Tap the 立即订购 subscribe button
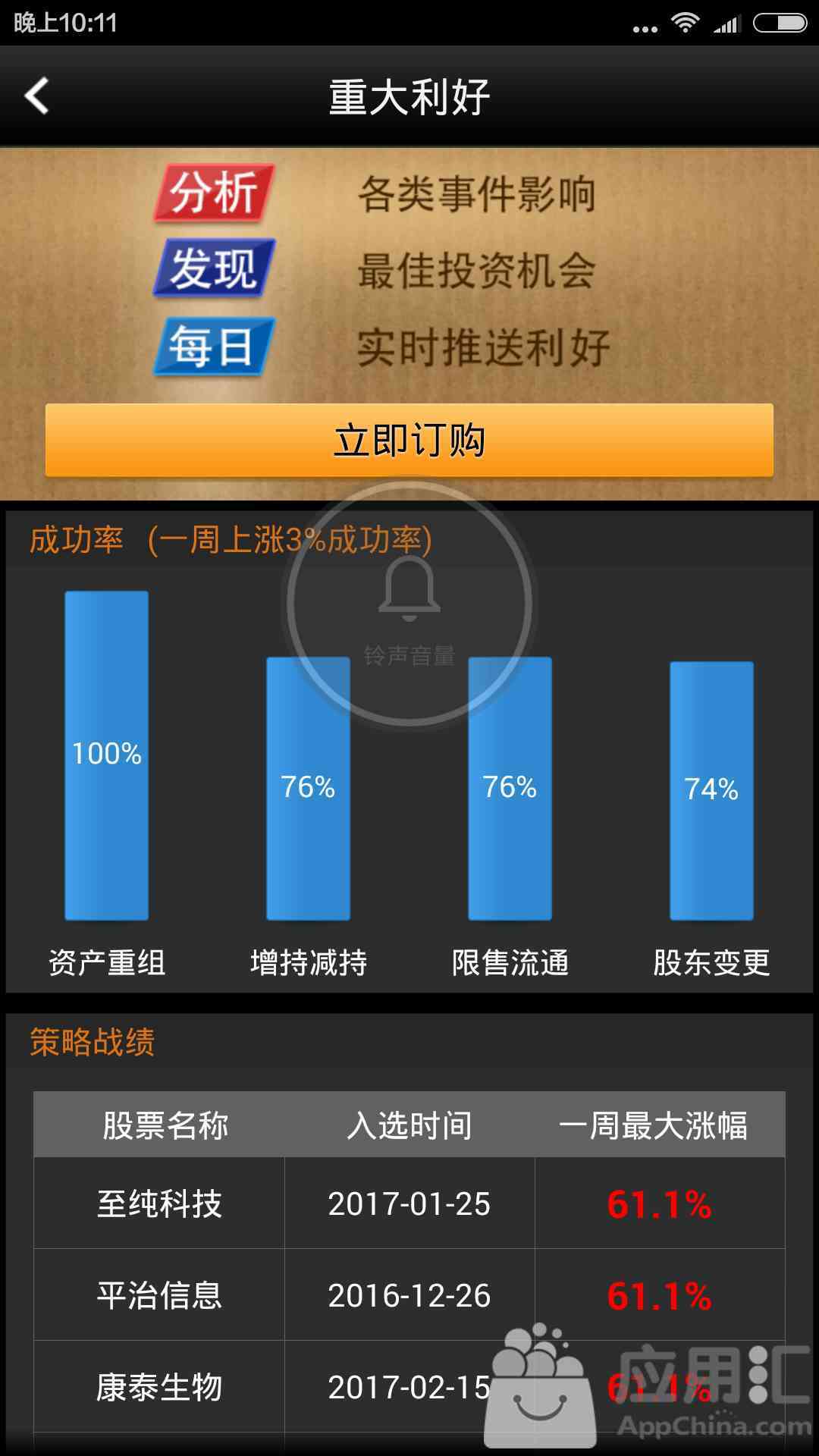Viewport: 819px width, 1456px height. tap(409, 441)
